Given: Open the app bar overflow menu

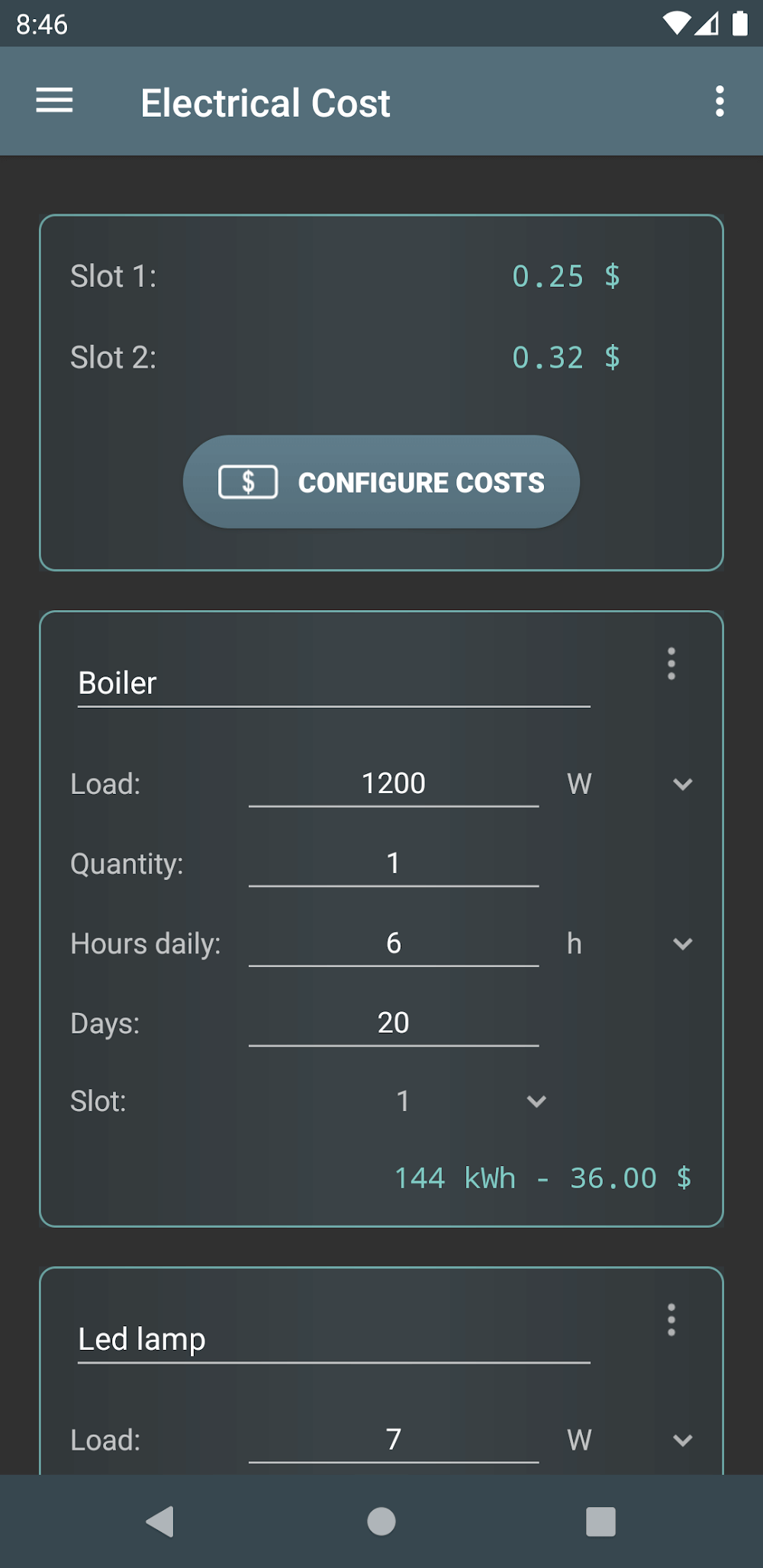Looking at the screenshot, I should tap(719, 101).
